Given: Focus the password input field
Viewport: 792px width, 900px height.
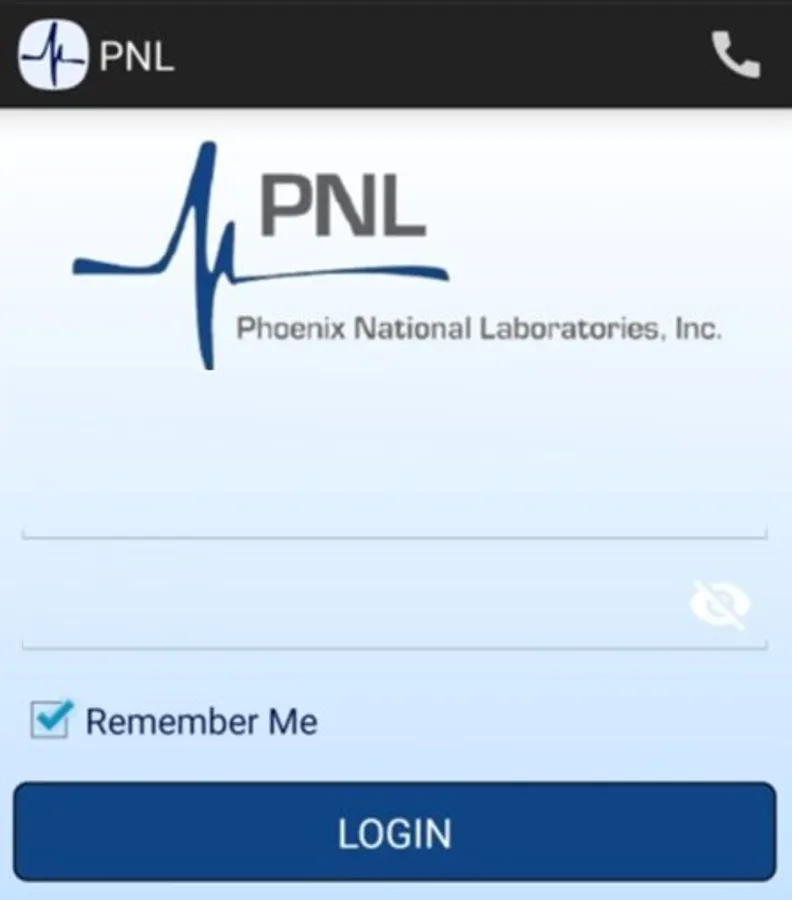Looking at the screenshot, I should [350, 617].
